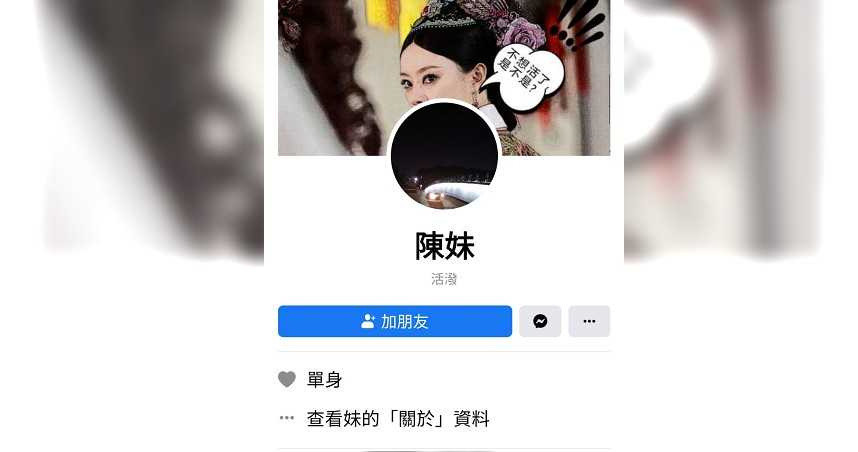Tap the 加朋友 add friend button
The image size is (858, 452).
click(394, 321)
